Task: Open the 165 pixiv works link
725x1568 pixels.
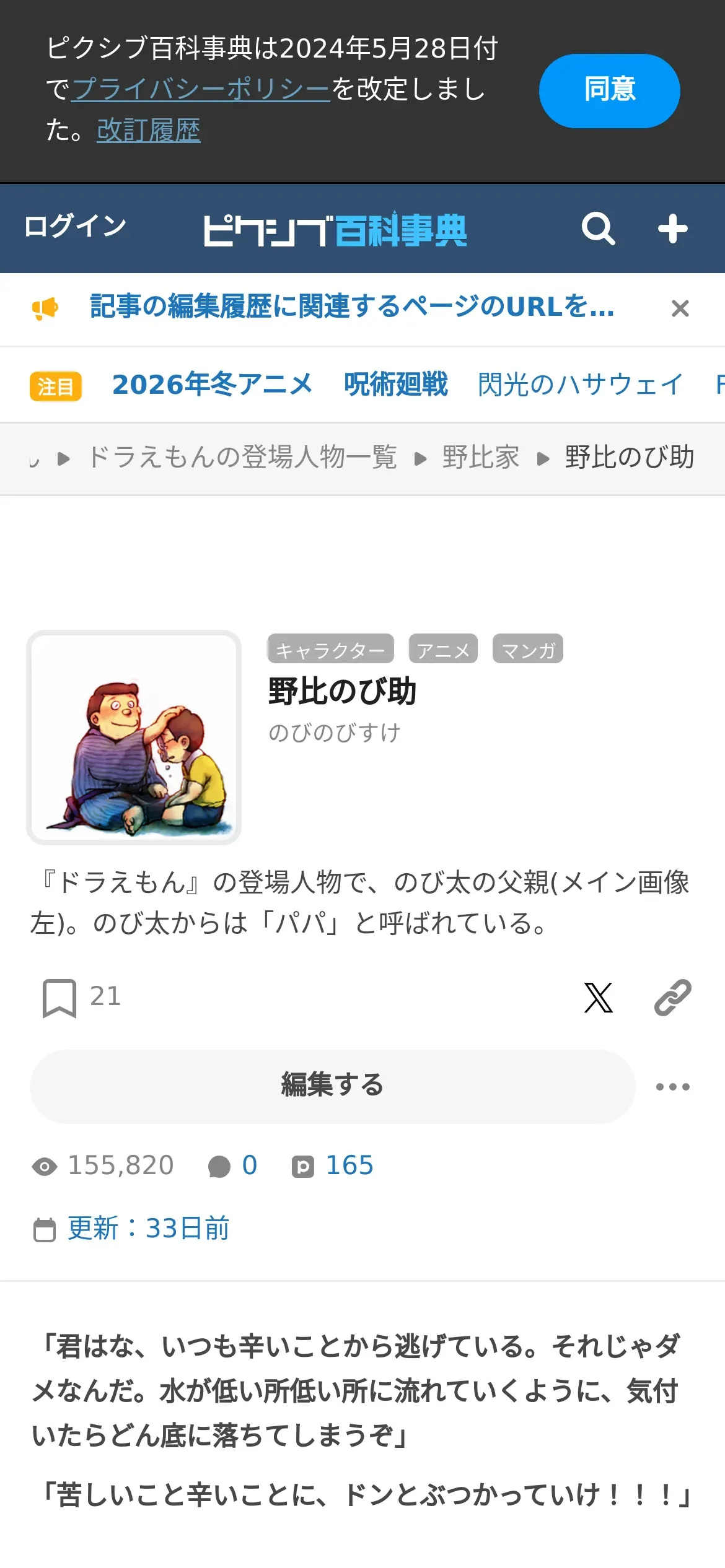Action: click(335, 1166)
